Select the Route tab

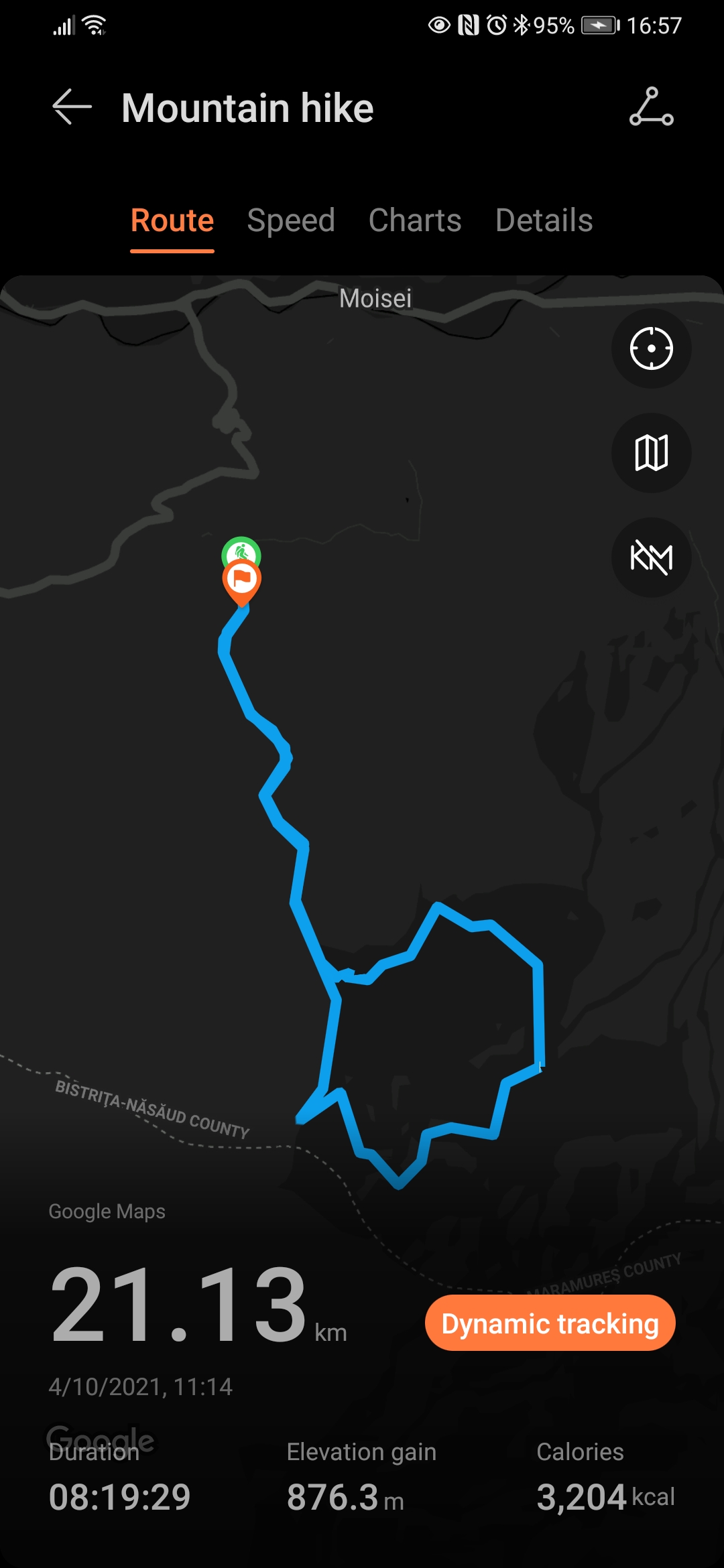click(172, 220)
